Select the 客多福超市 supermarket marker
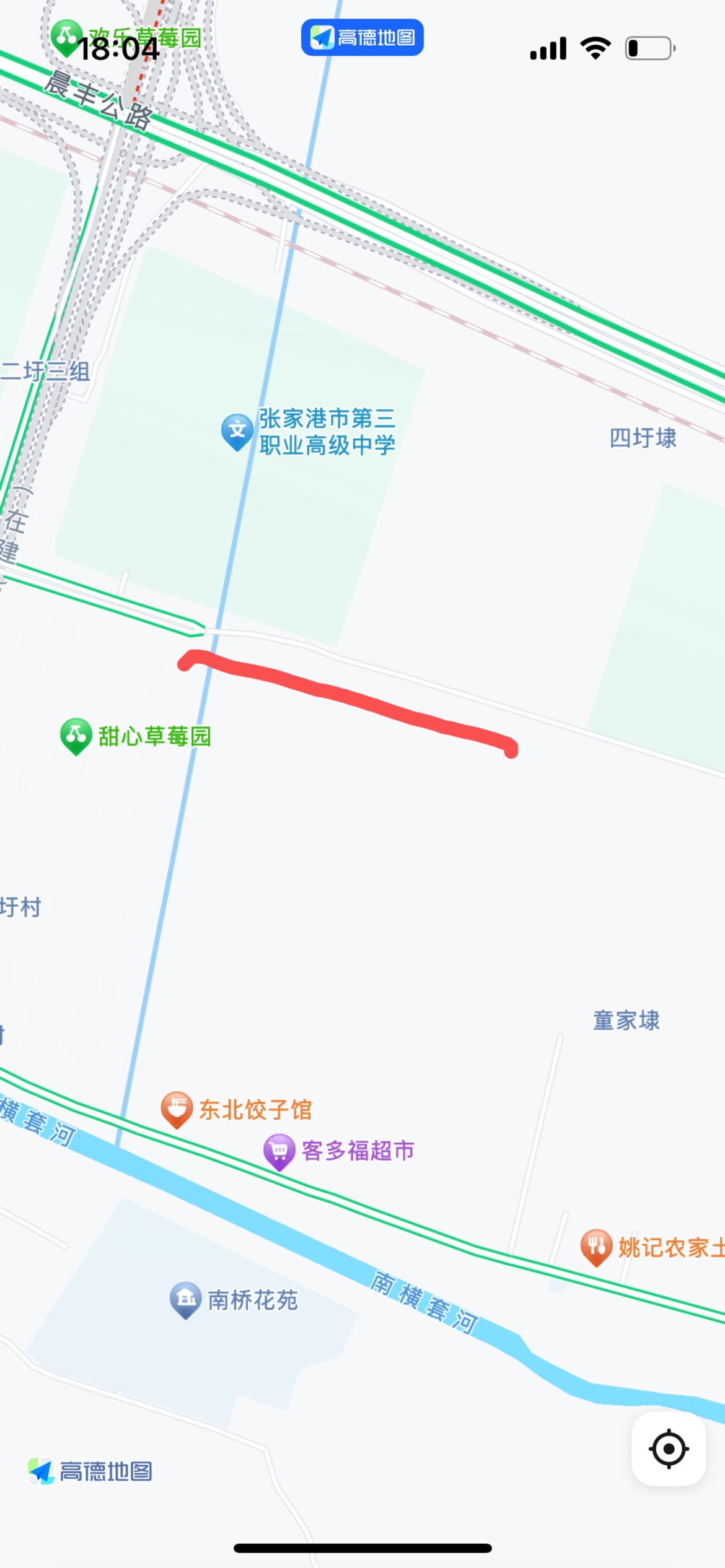This screenshot has height=1568, width=725. click(x=279, y=1151)
